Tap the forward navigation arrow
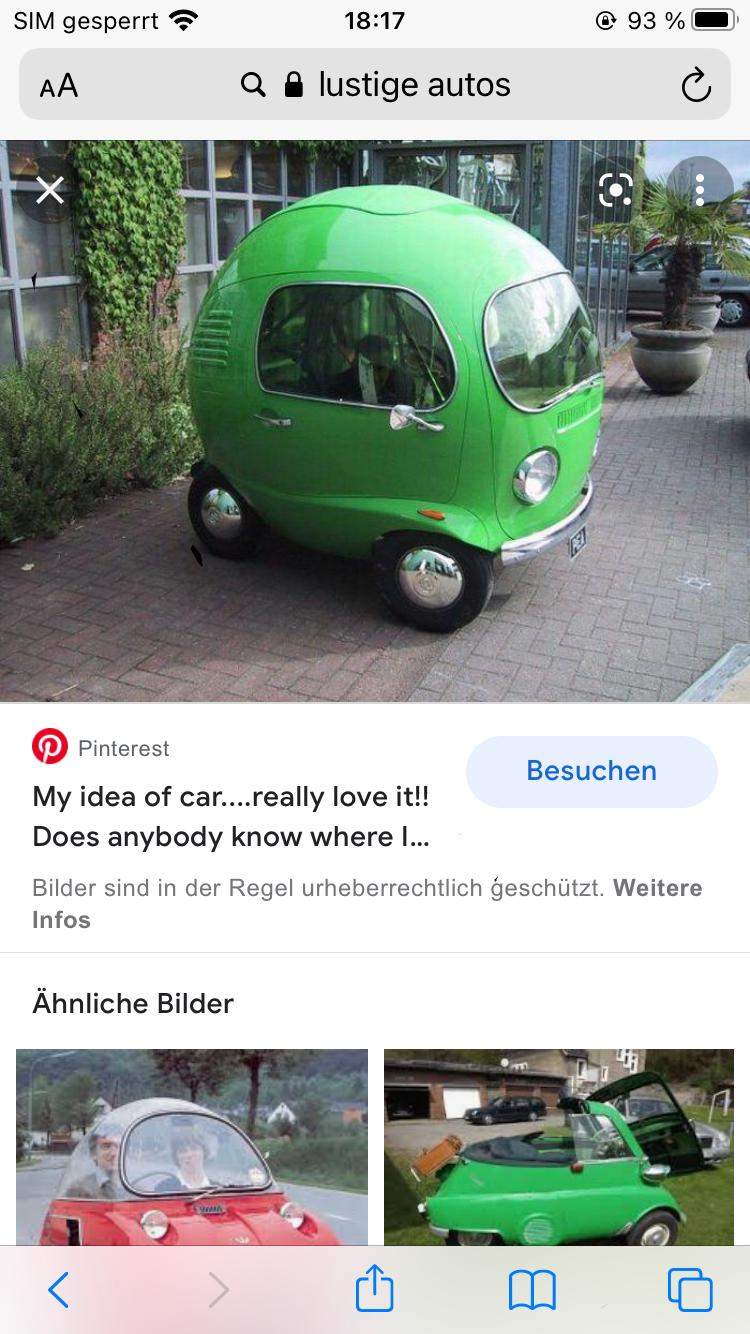This screenshot has height=1334, width=750. pos(217,1289)
